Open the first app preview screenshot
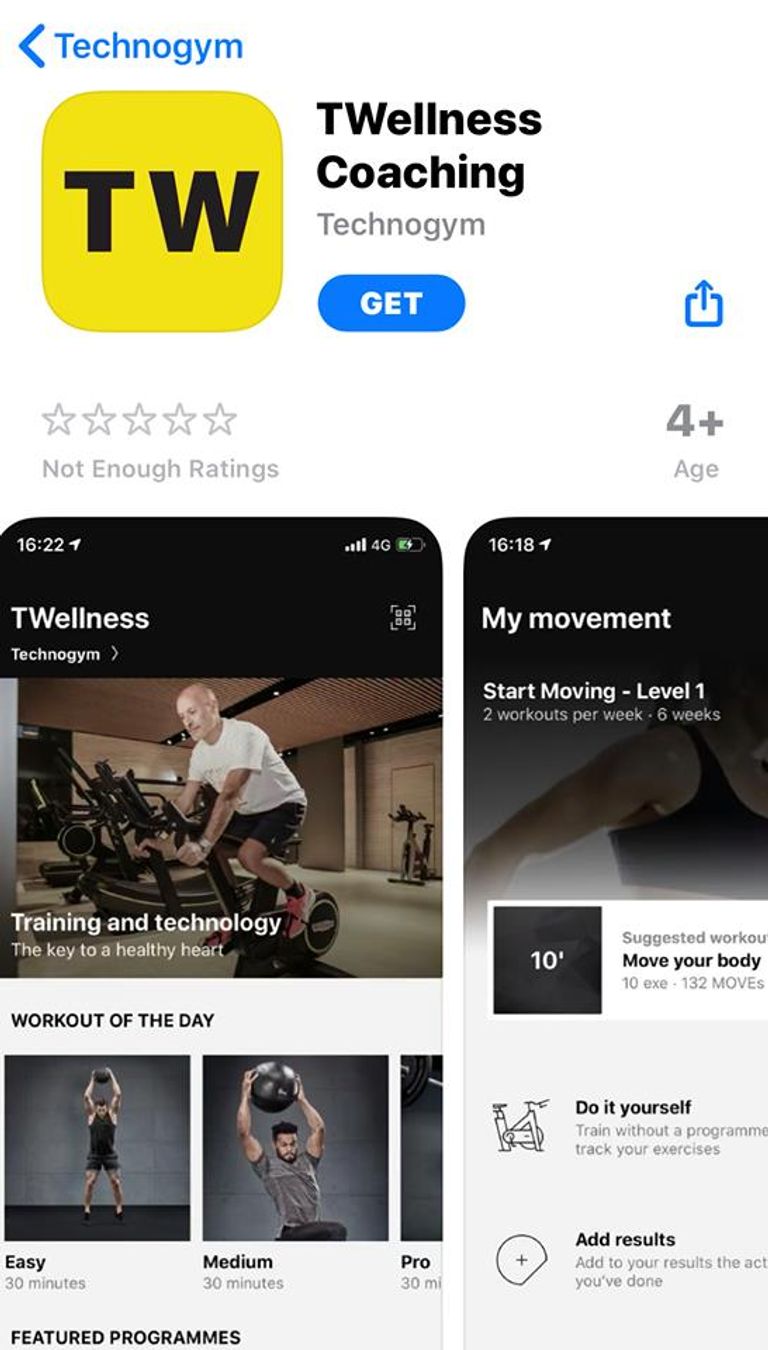This screenshot has width=768, height=1350. [221, 930]
